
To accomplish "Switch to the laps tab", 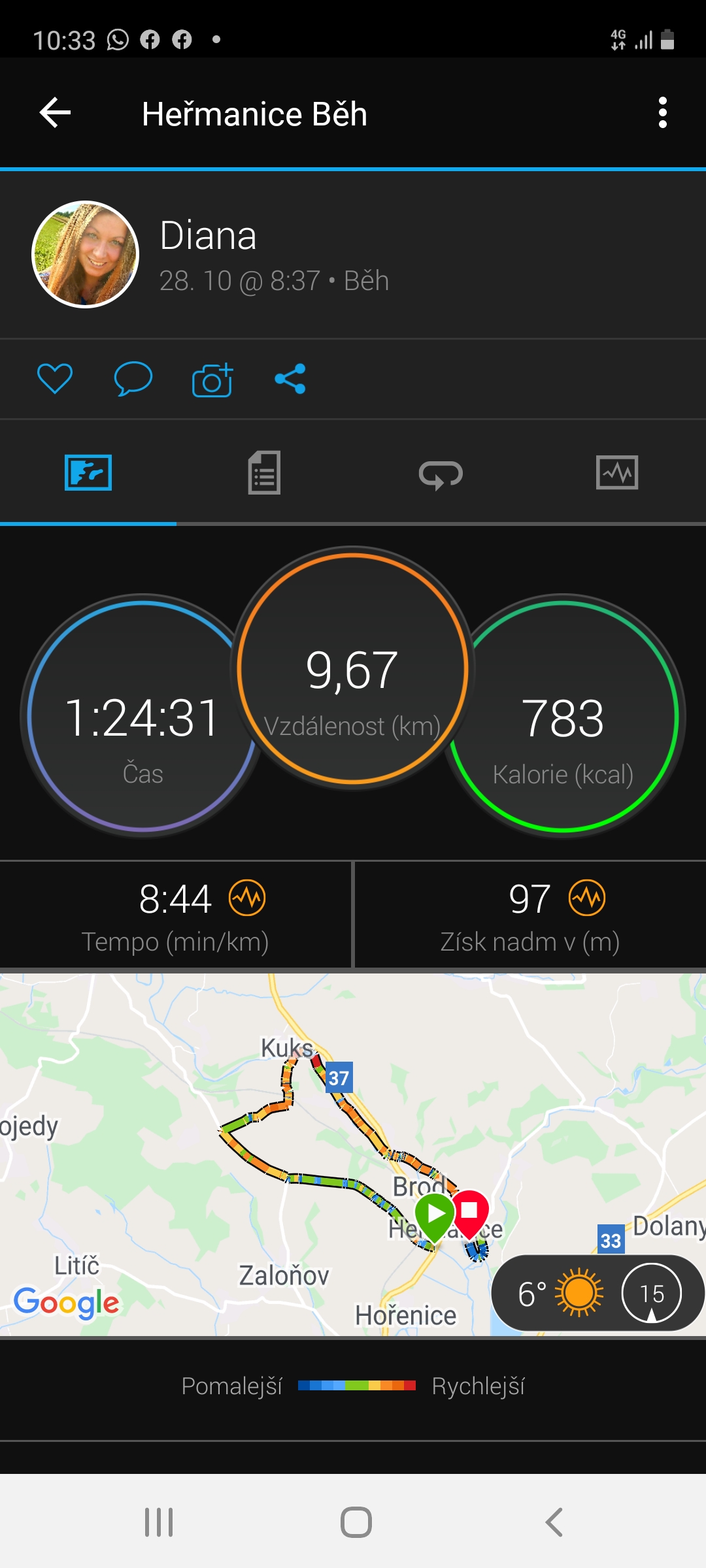I will click(x=441, y=474).
